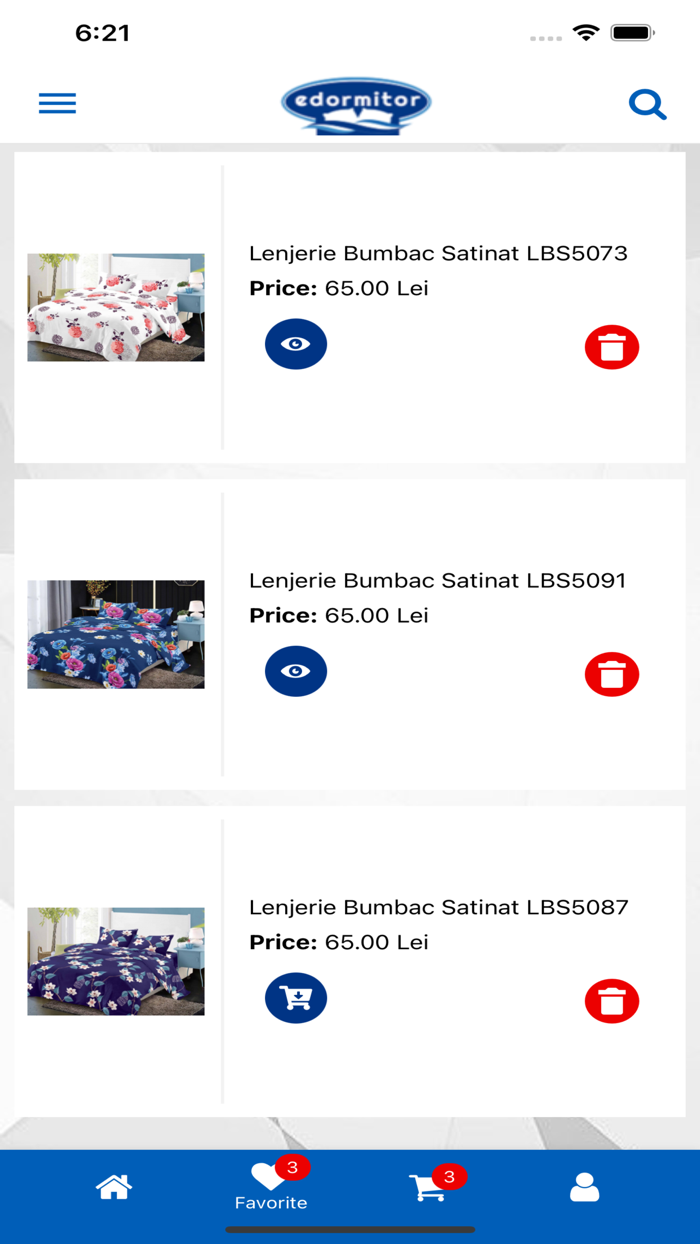Open the LBS5091 product image
Viewport: 700px width, 1244px height.
click(x=116, y=634)
